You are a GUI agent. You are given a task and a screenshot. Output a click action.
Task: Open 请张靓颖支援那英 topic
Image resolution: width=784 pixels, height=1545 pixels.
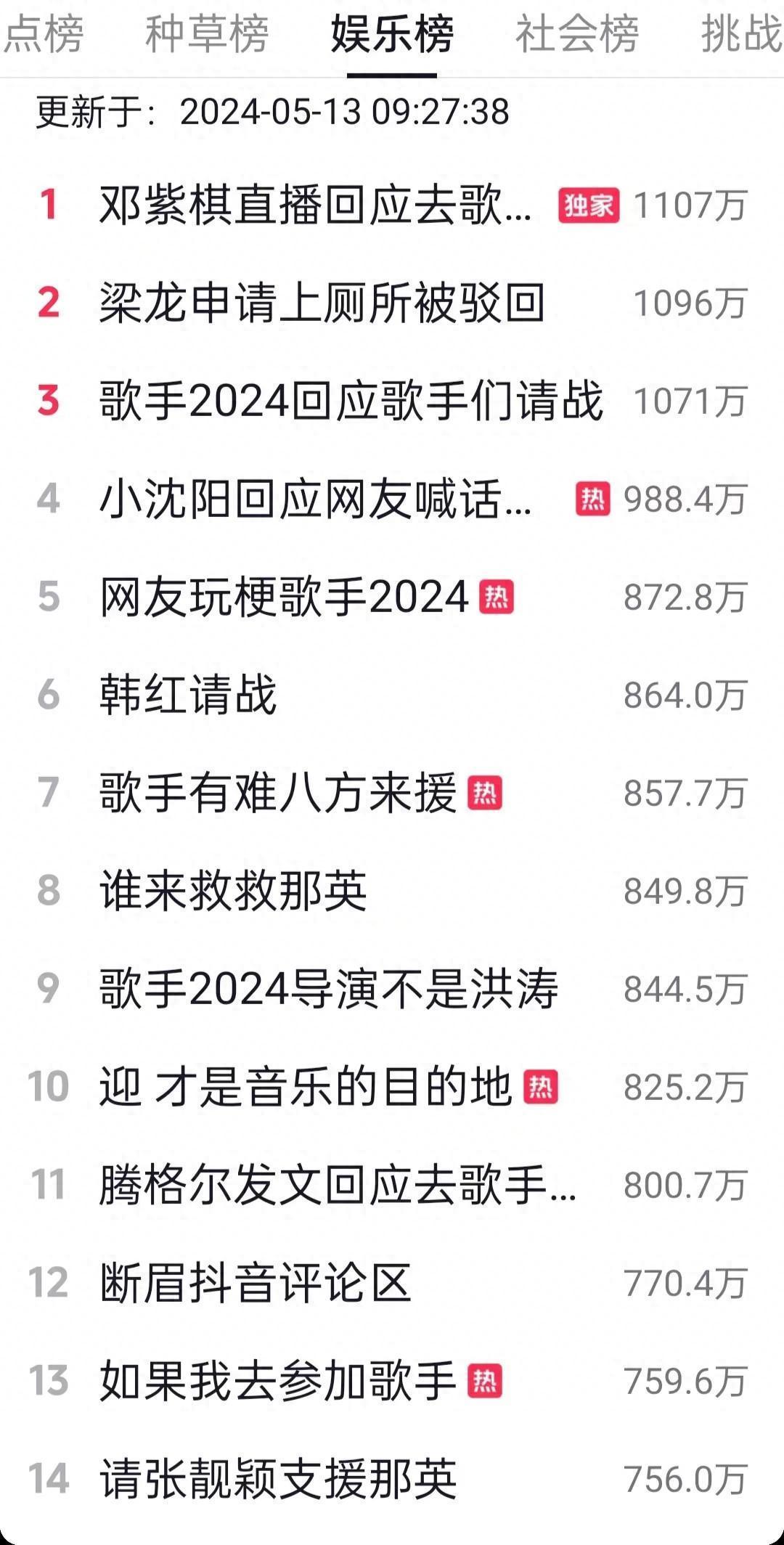pos(278,1479)
